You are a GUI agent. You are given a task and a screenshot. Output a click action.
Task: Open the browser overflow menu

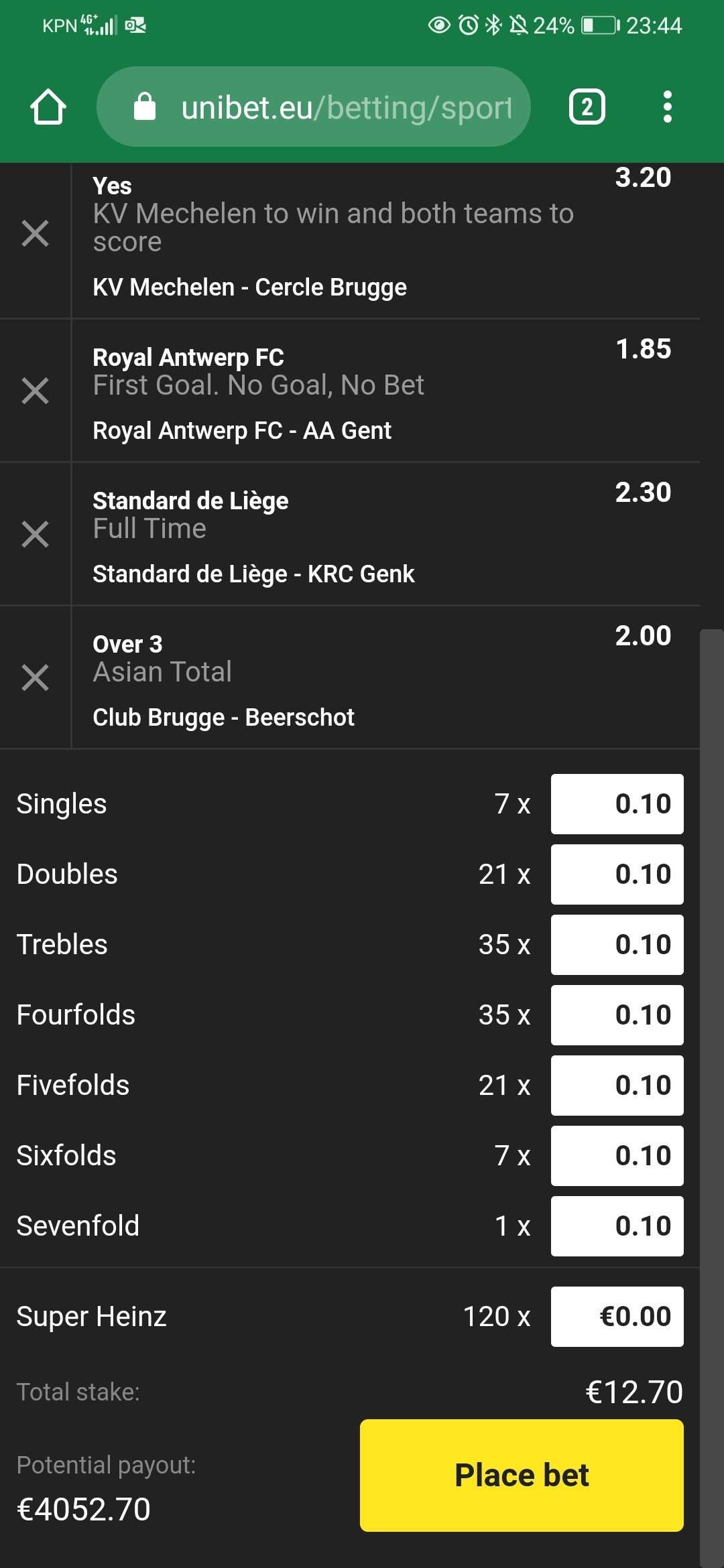coord(666,107)
